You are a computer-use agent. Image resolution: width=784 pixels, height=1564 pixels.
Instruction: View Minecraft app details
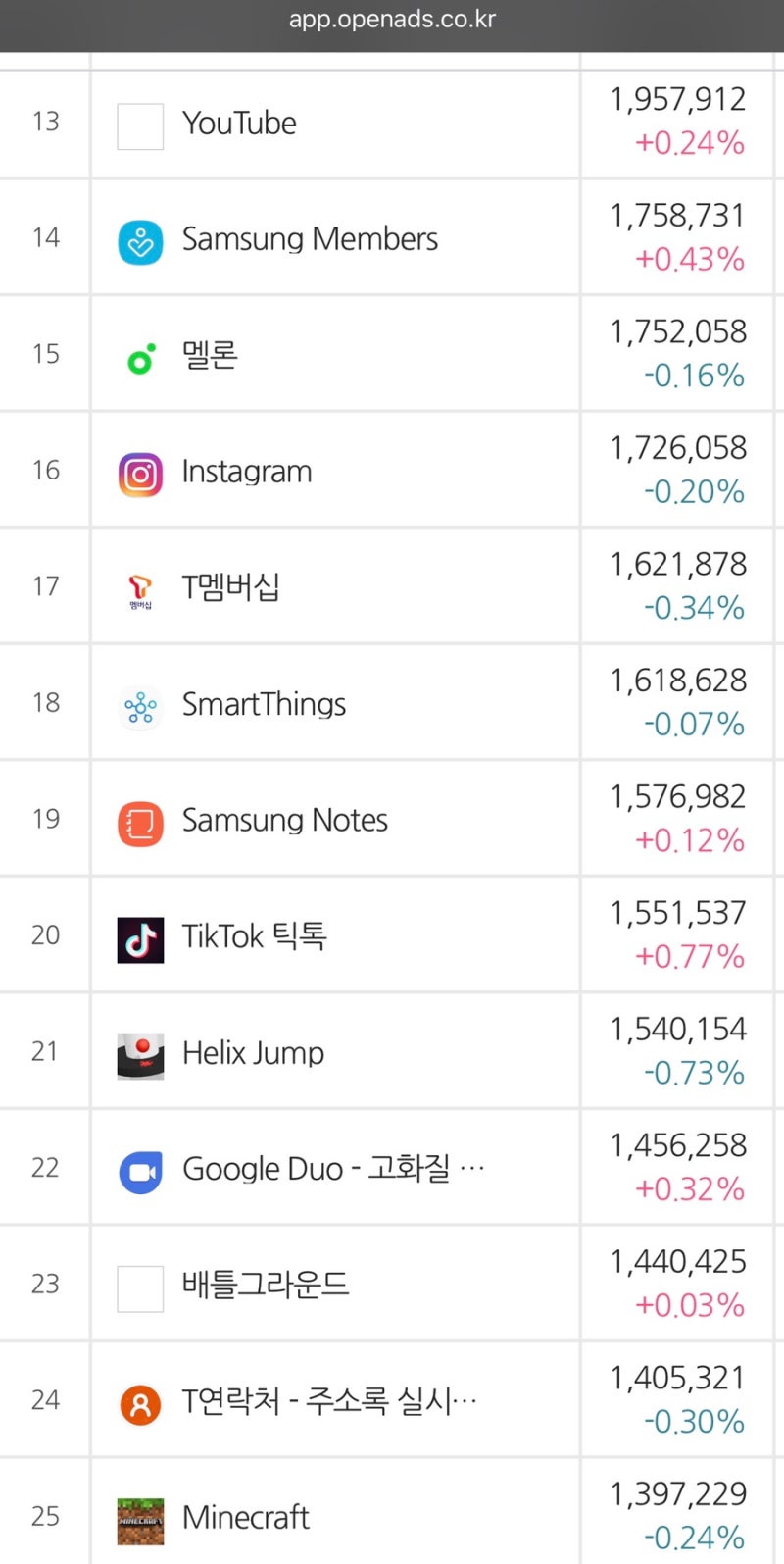(392, 1512)
